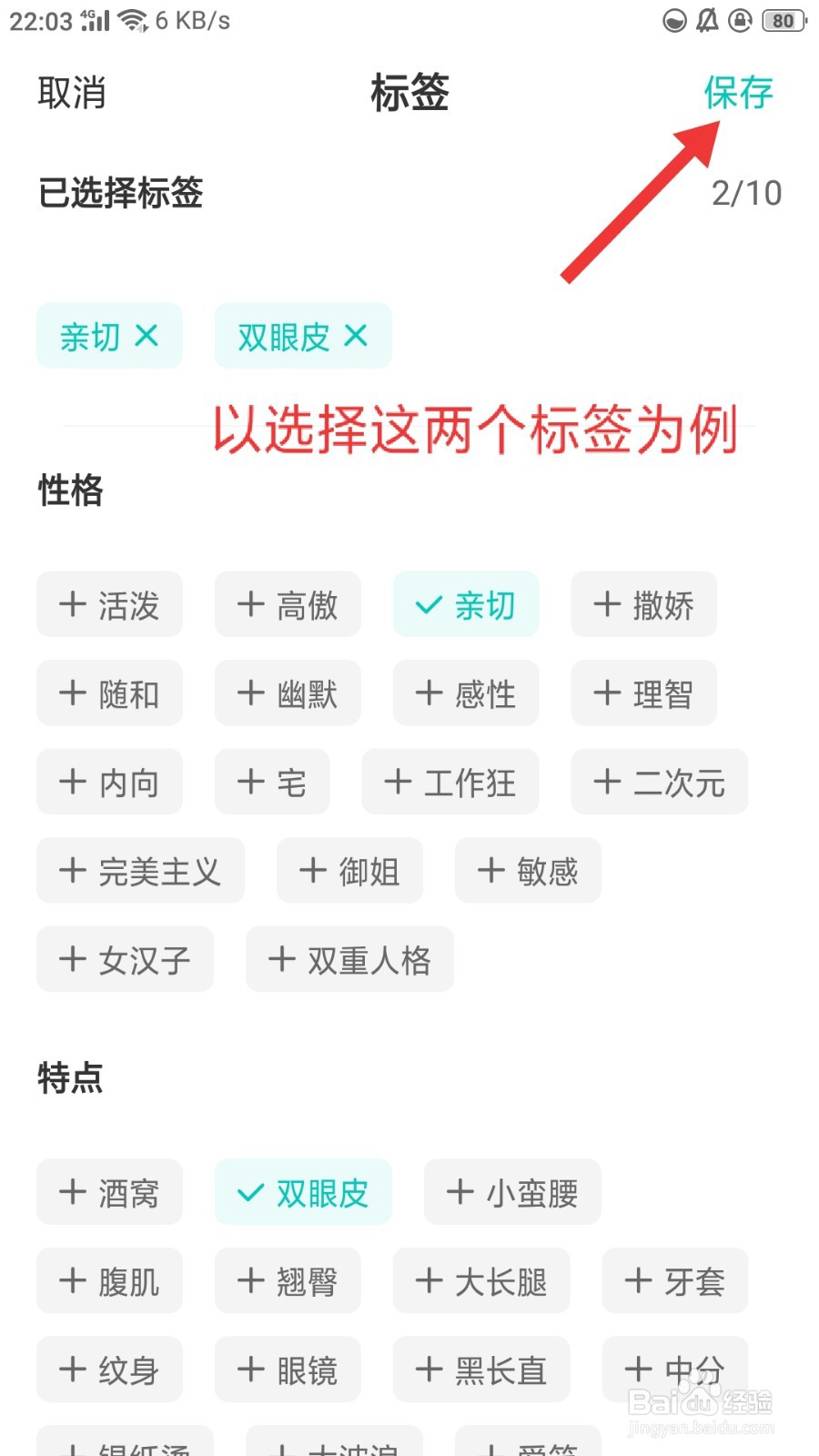Add the 二次元 personality tag
This screenshot has width=819, height=1456.
coord(658,782)
